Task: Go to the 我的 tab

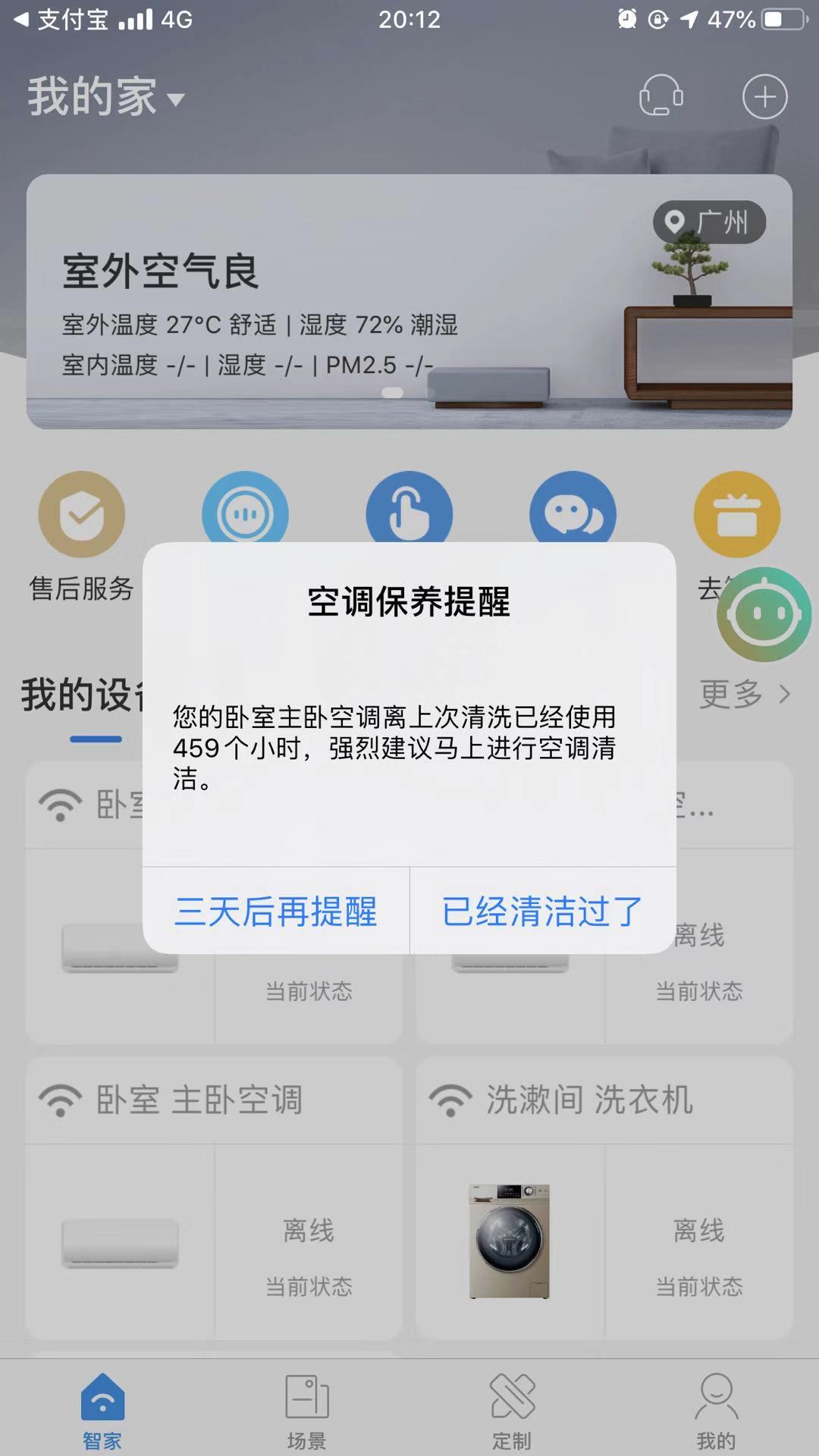Action: click(717, 1410)
